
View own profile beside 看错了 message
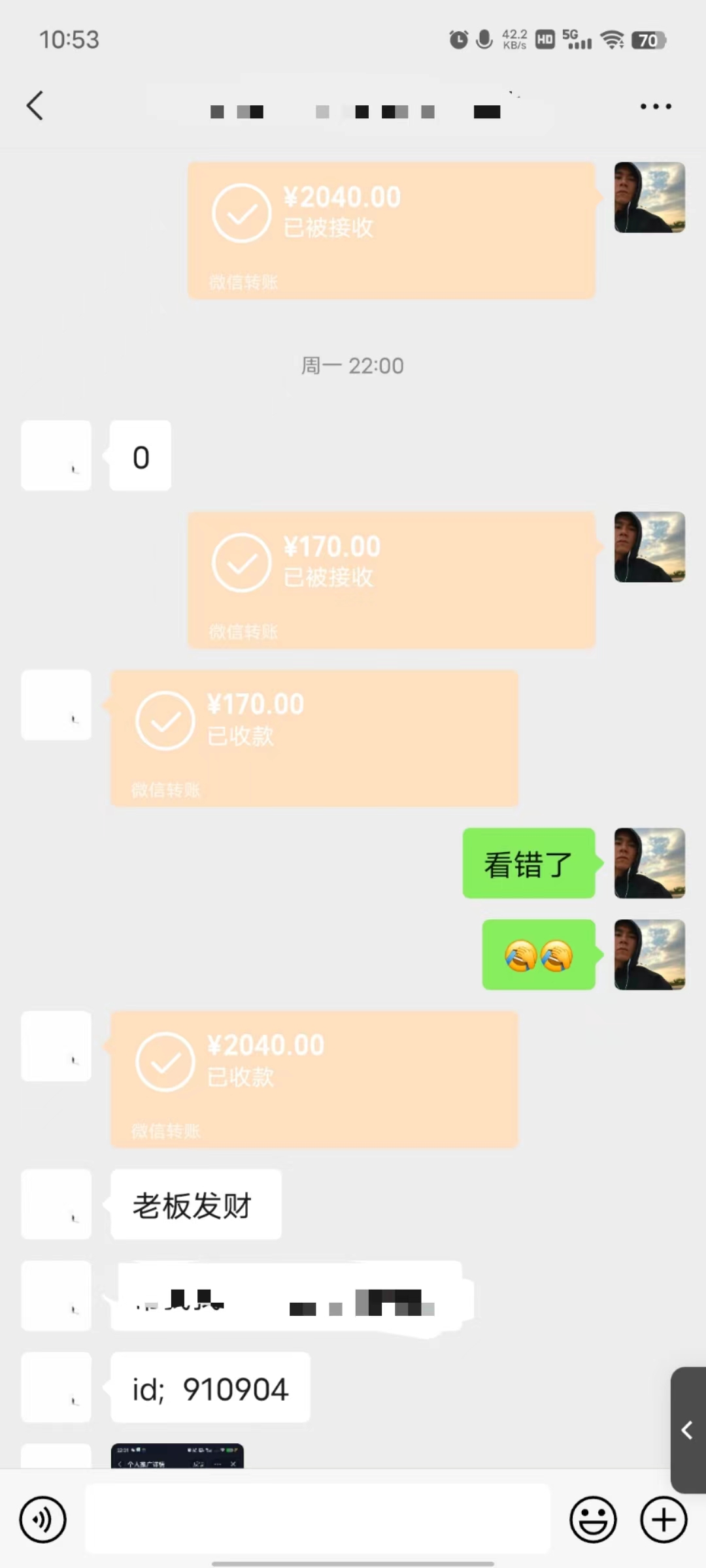coord(649,863)
